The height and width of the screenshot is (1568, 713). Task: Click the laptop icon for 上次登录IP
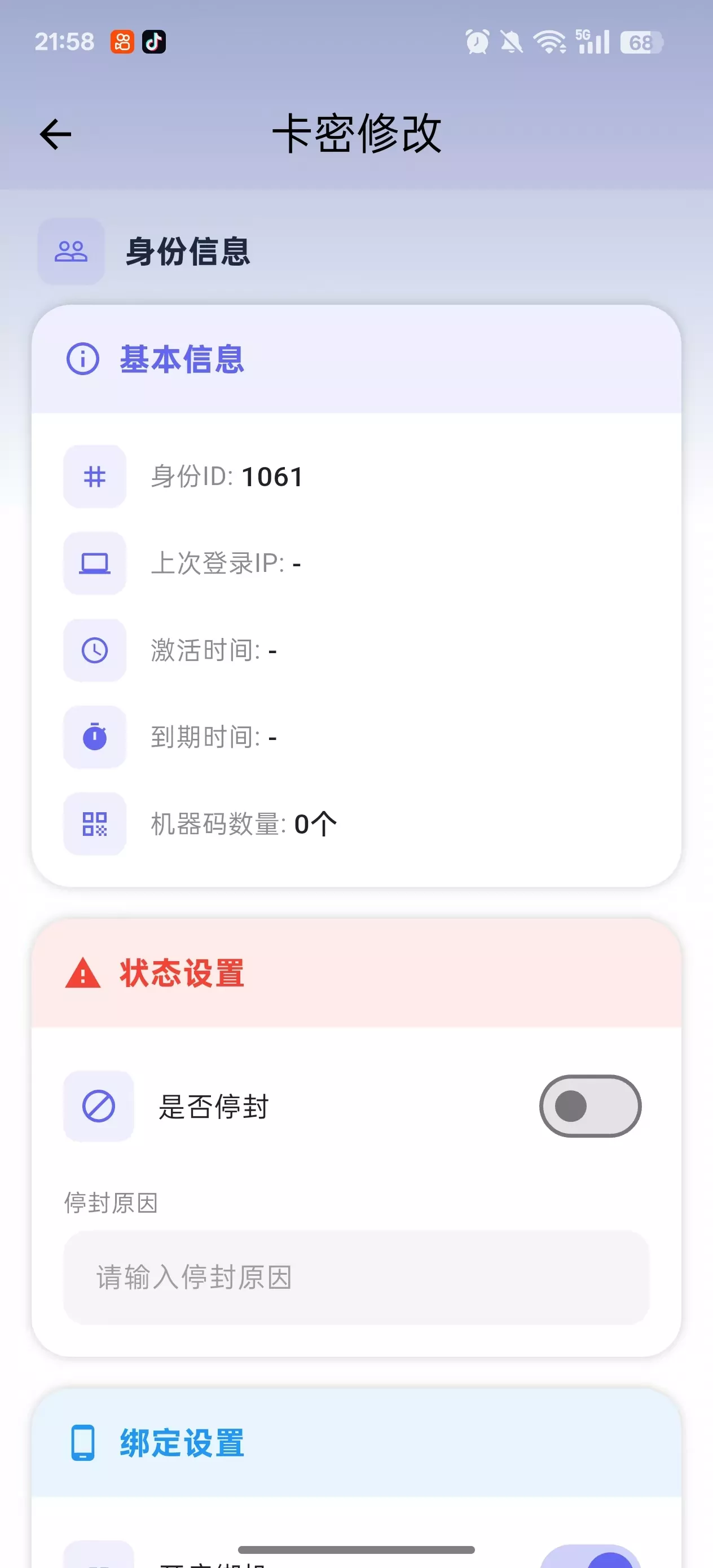[94, 563]
